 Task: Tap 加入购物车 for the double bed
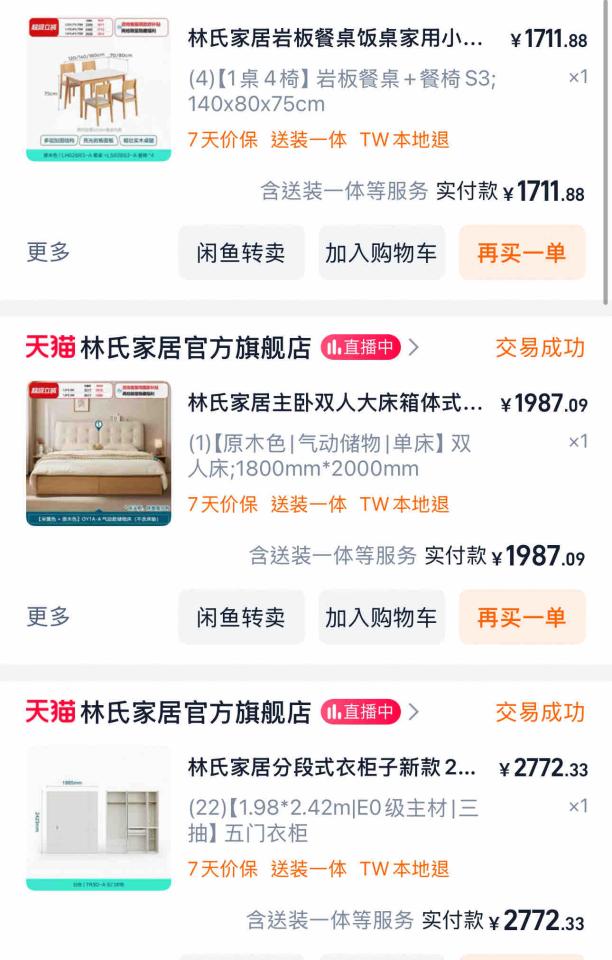pyautogui.click(x=381, y=618)
